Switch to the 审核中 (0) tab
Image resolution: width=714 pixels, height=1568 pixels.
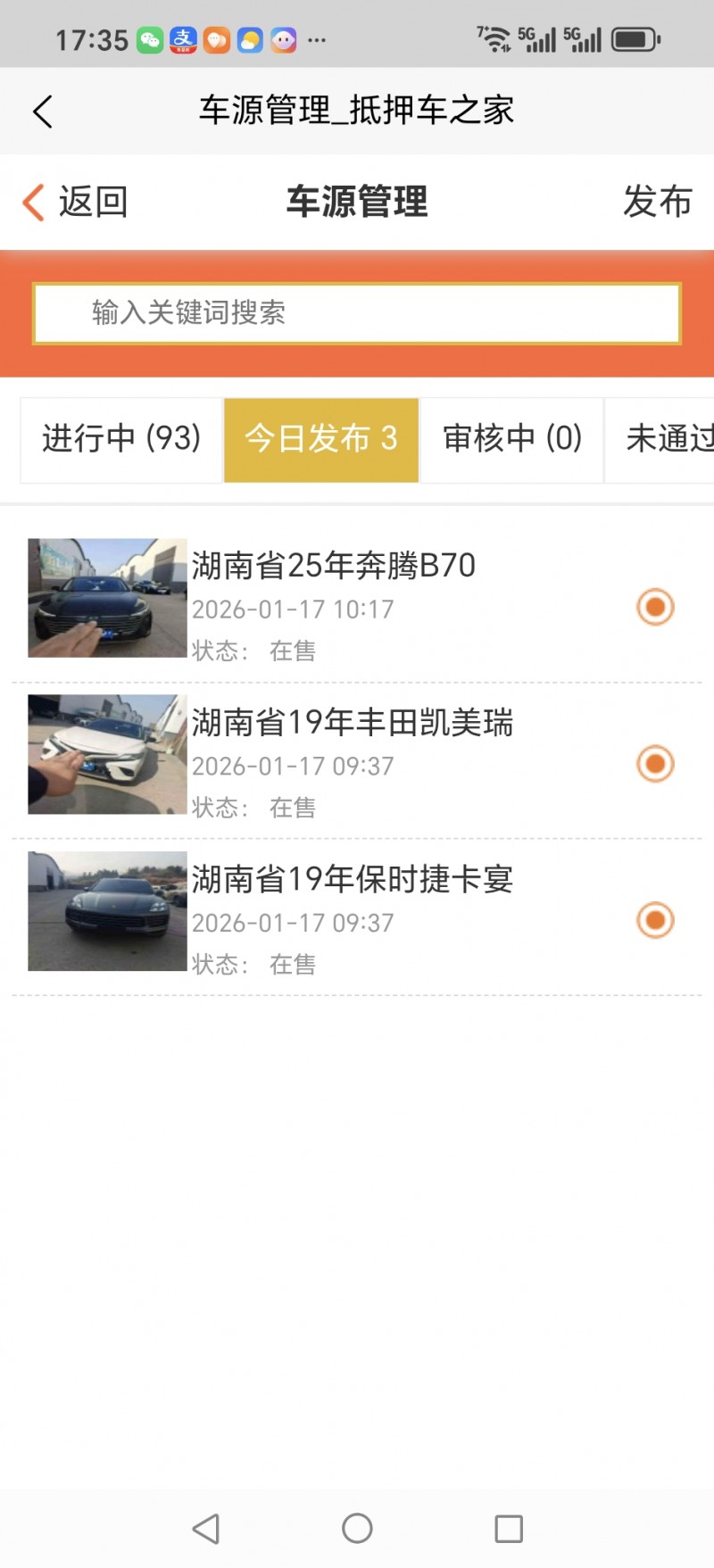(511, 439)
